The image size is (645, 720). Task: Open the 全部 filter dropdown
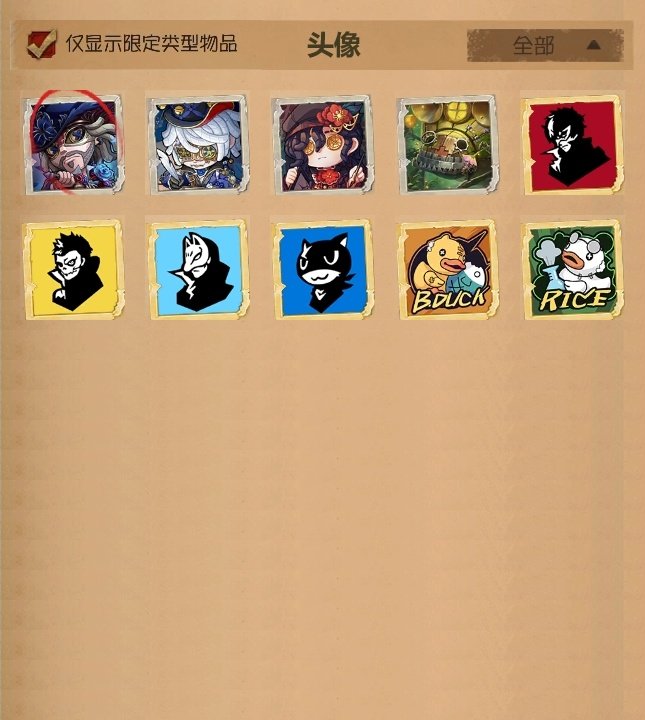point(545,45)
